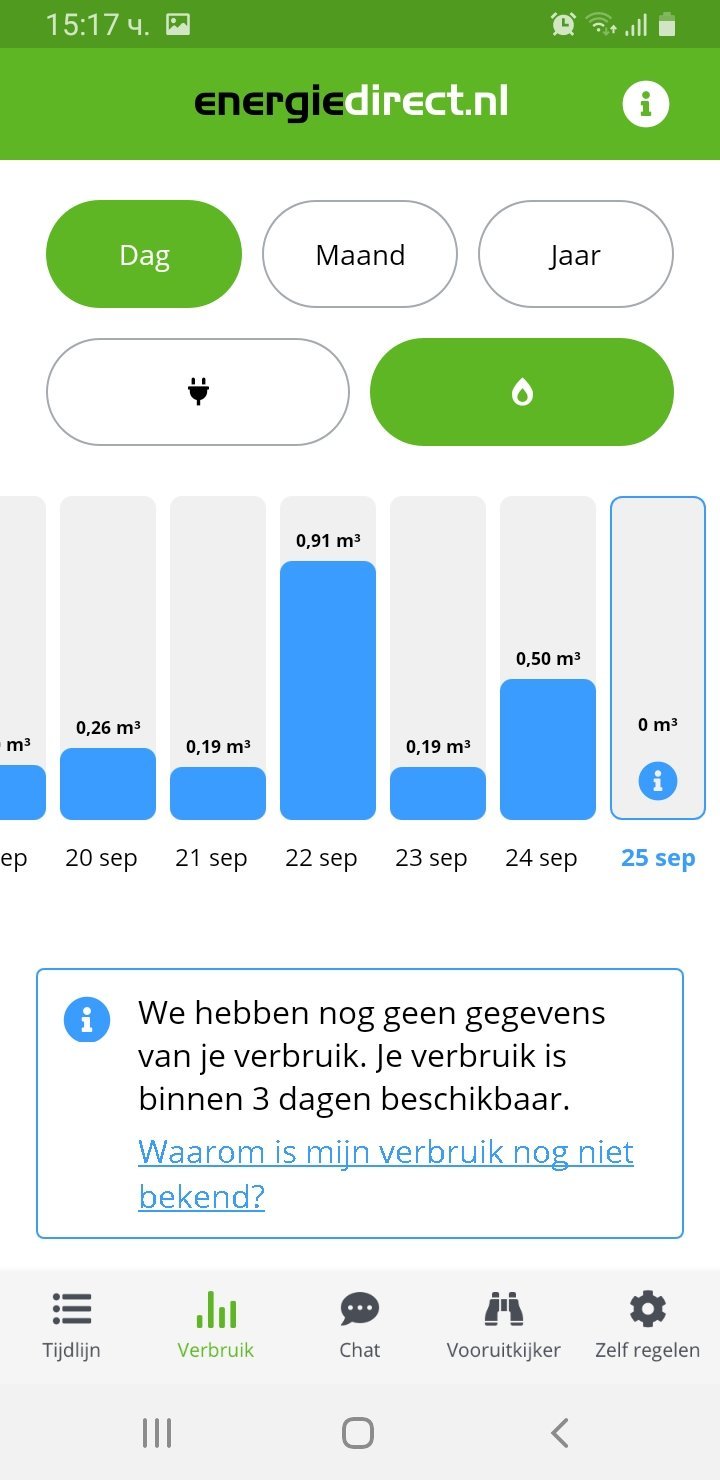
Task: Open the info icon in the header
Action: (645, 104)
